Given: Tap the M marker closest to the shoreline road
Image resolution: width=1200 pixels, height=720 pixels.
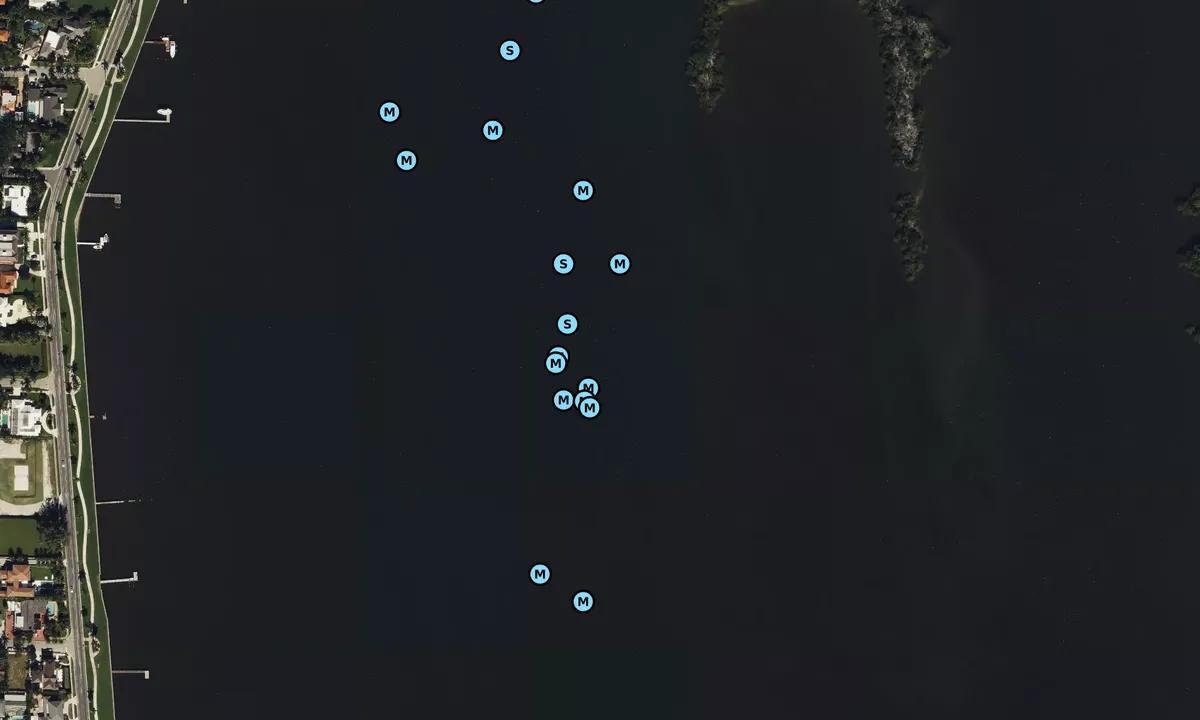Looking at the screenshot, I should (390, 112).
